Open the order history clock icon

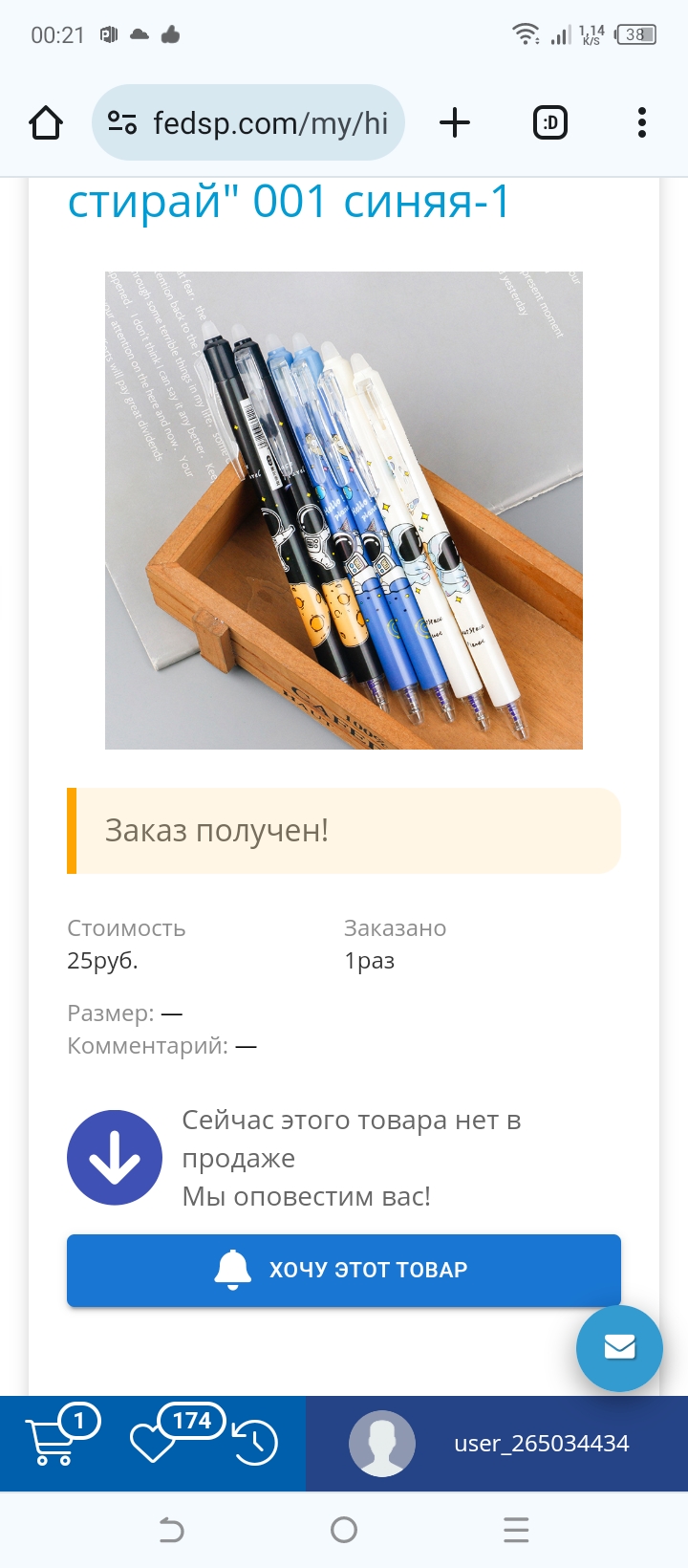(x=255, y=1444)
